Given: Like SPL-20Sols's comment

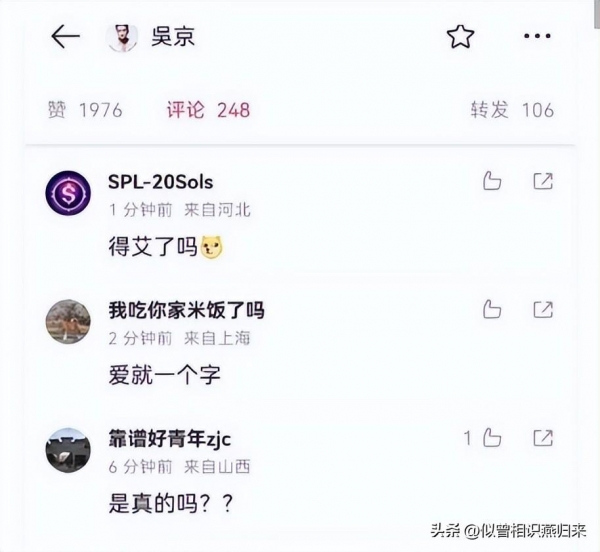Looking at the screenshot, I should [x=492, y=181].
